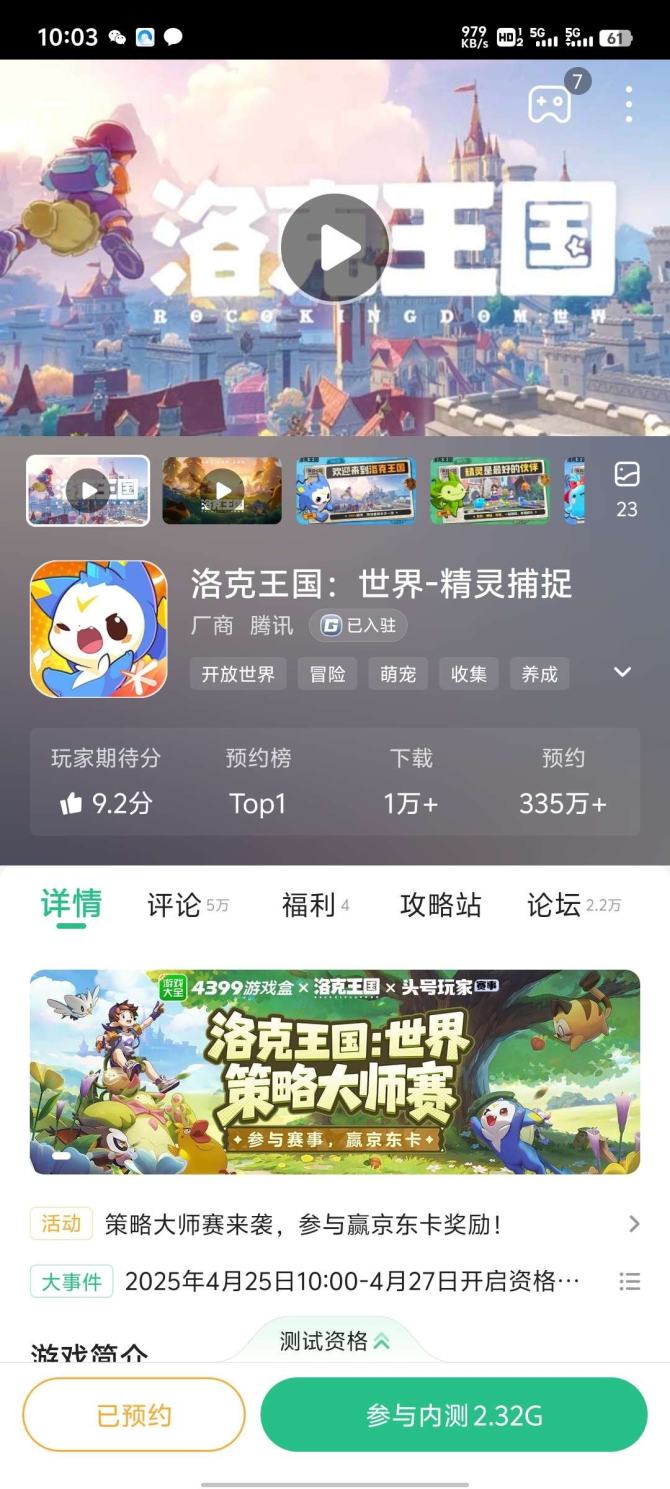Image resolution: width=670 pixels, height=1489 pixels.
Task: Select the second video thumbnail
Action: tap(222, 490)
